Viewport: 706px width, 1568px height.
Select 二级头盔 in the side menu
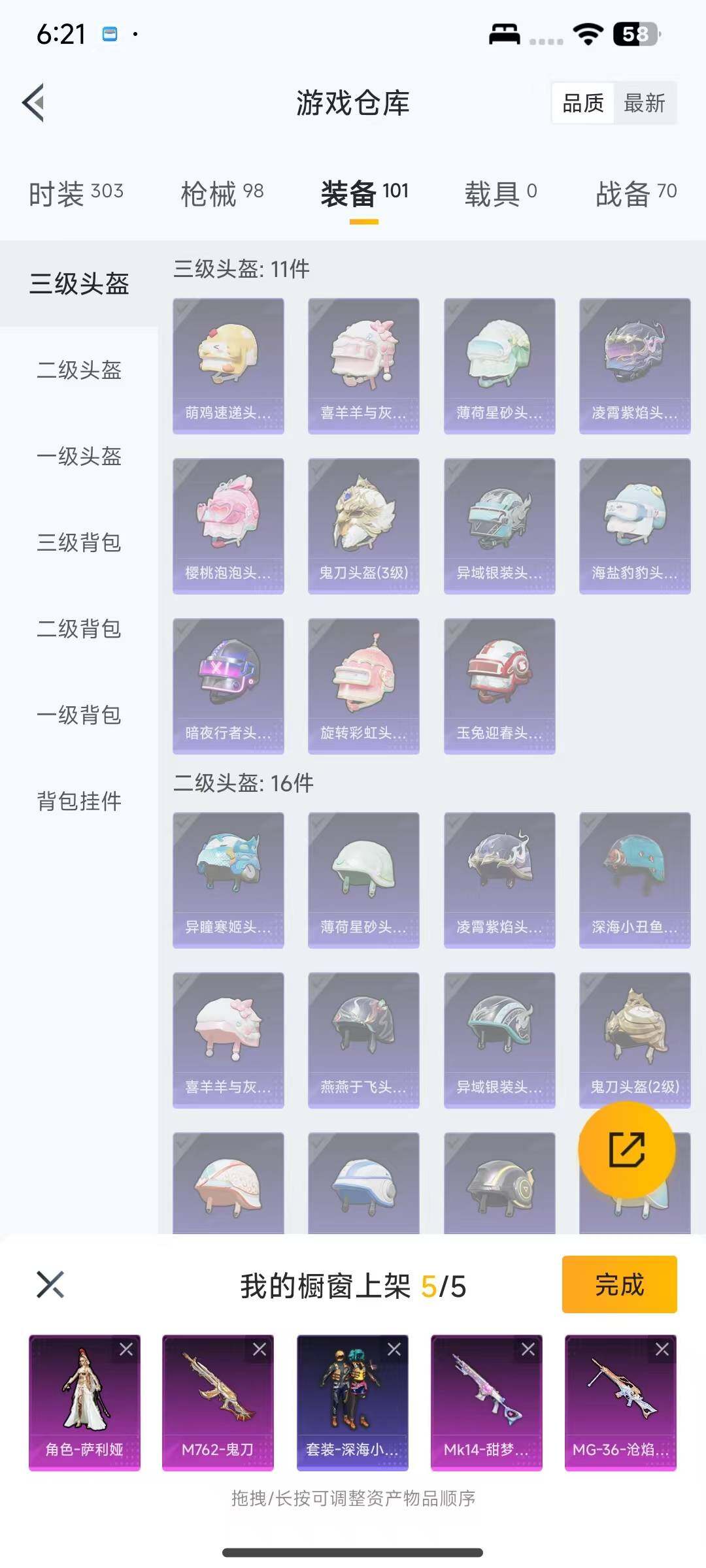click(x=79, y=370)
